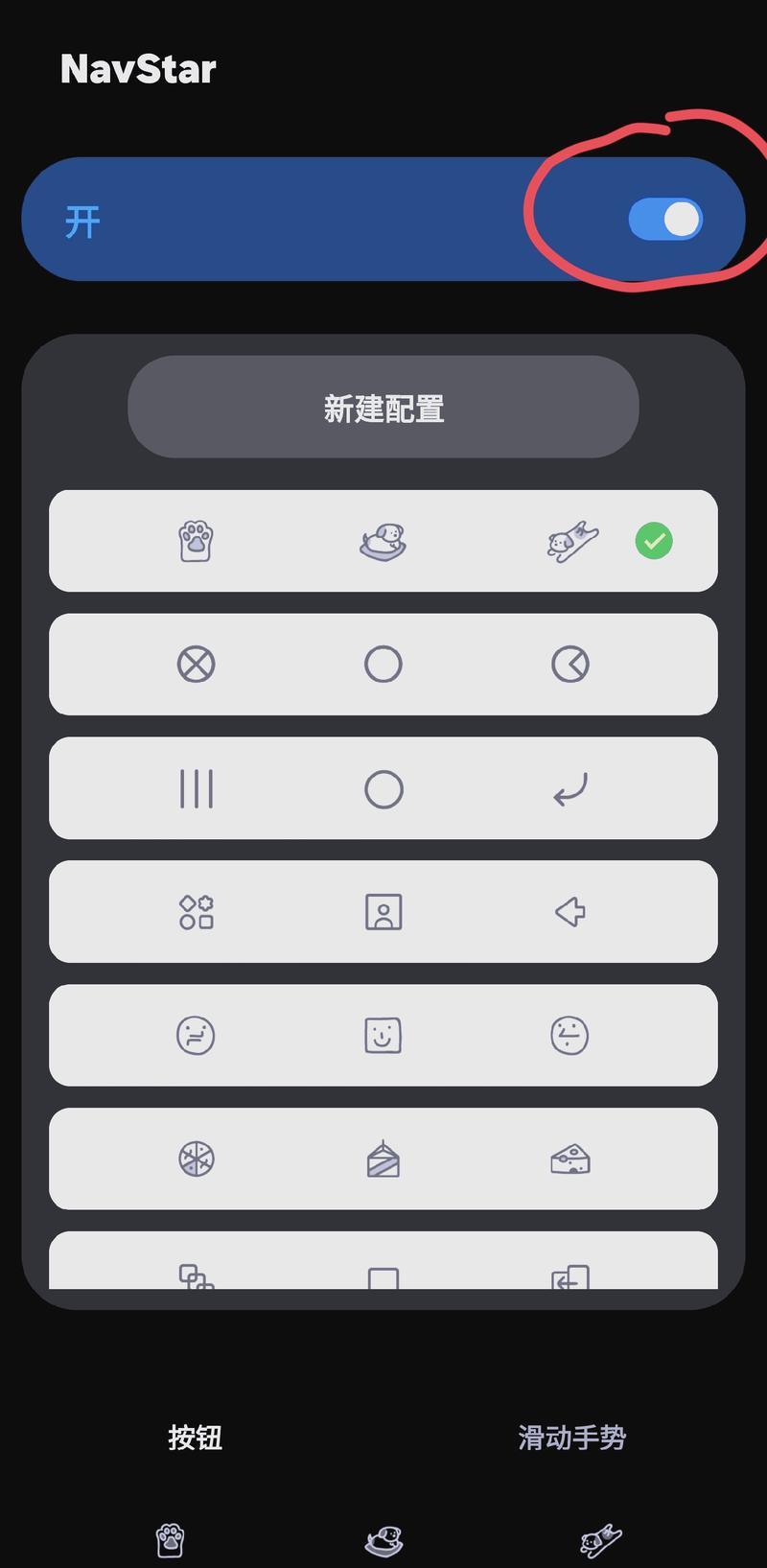
Task: Open the 按钮 tab
Action: pyautogui.click(x=194, y=1438)
